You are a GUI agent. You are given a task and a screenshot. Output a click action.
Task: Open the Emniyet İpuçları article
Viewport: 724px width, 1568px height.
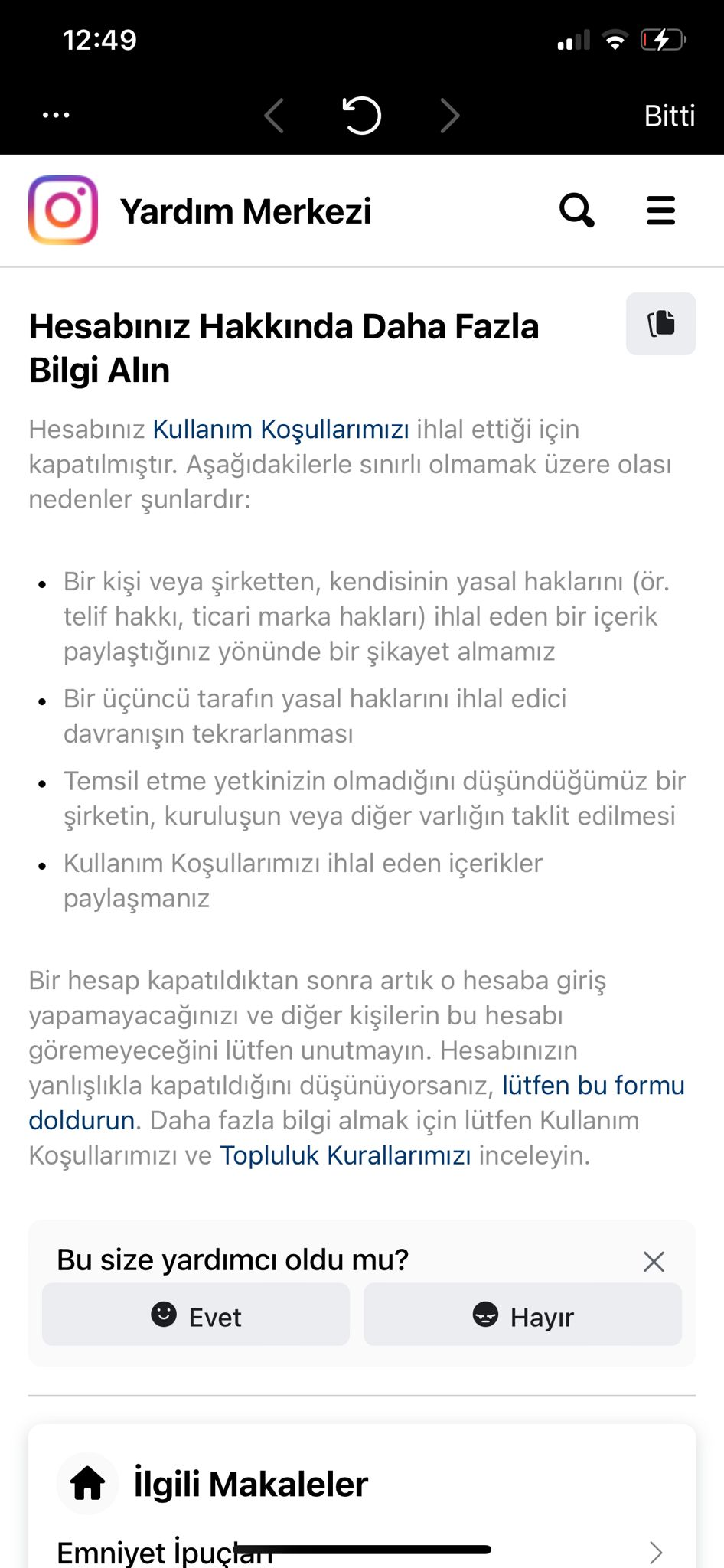361,1551
